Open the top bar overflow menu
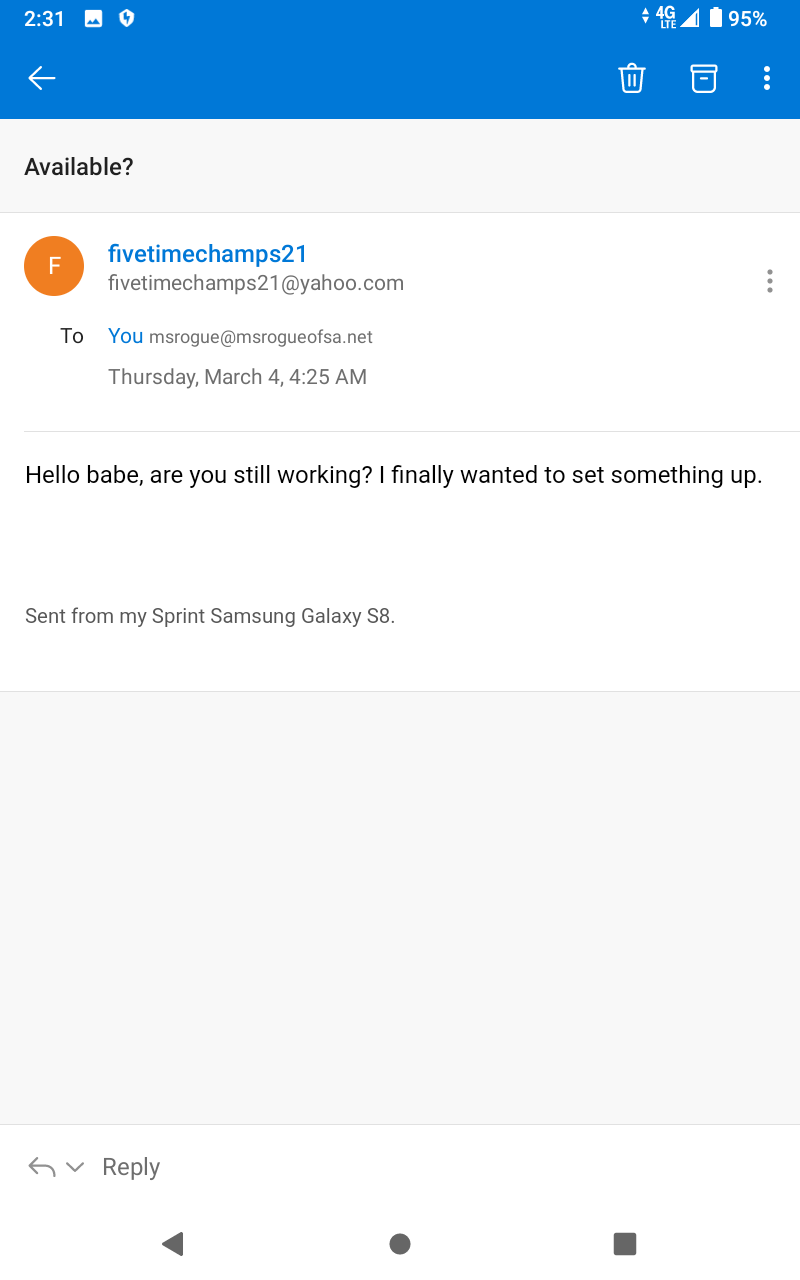 click(767, 78)
